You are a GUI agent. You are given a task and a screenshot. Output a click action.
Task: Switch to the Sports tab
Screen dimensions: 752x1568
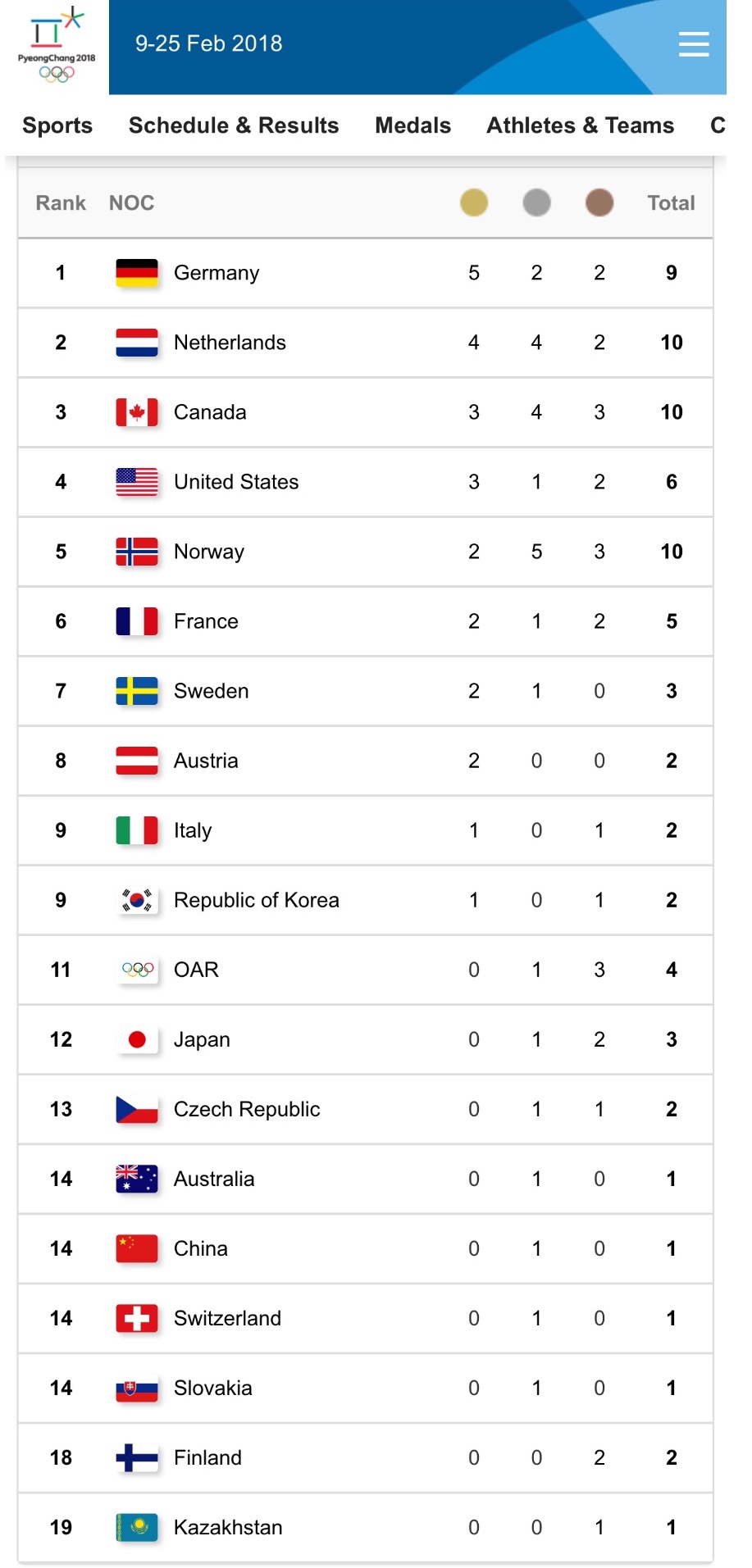tap(57, 125)
